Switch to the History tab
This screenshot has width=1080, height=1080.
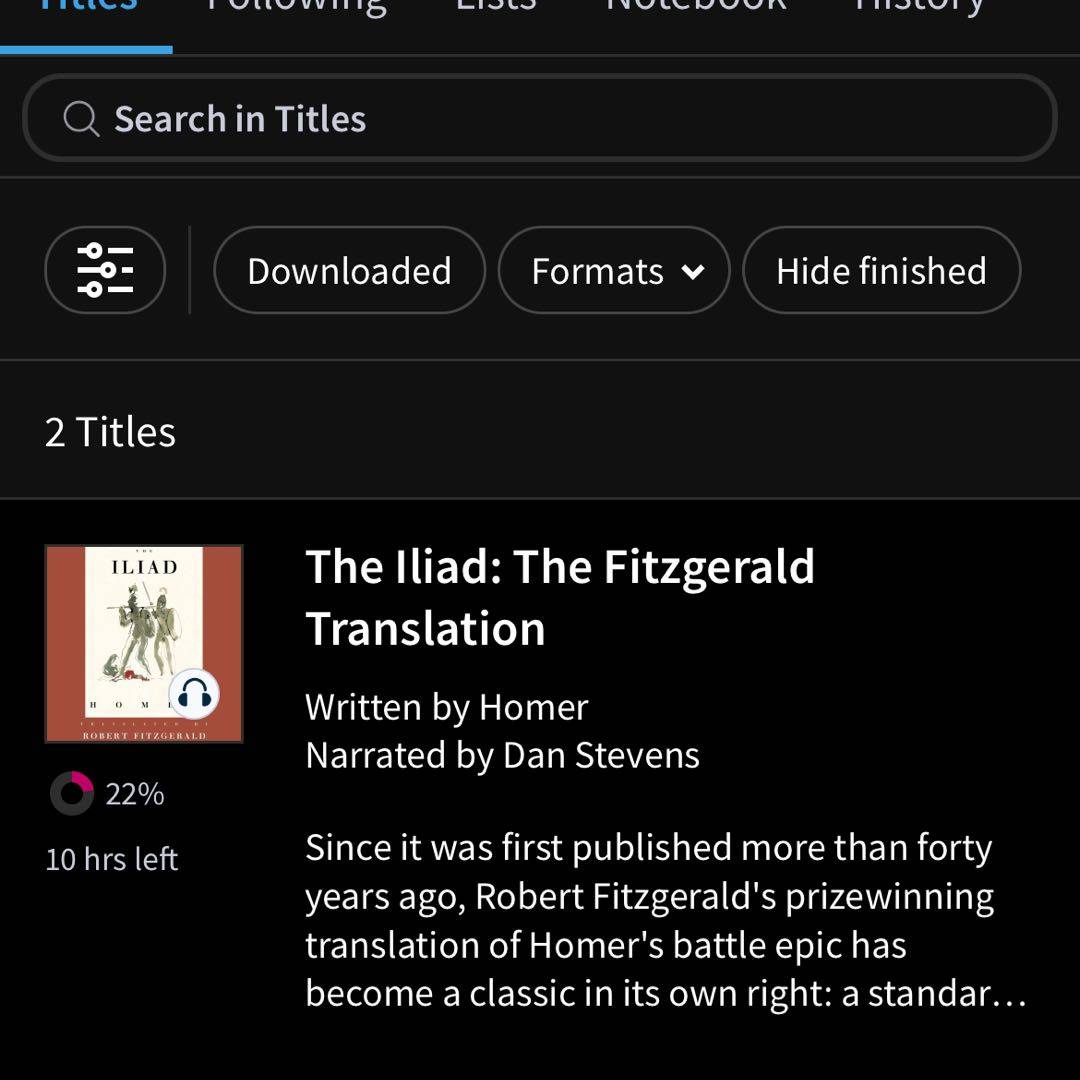(920, 8)
